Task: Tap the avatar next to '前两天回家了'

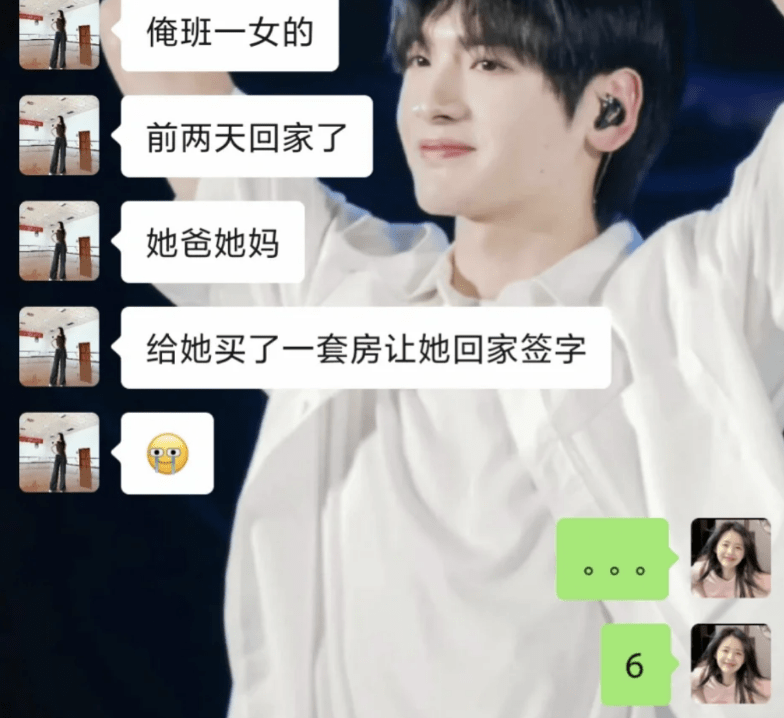Action: [x=59, y=135]
